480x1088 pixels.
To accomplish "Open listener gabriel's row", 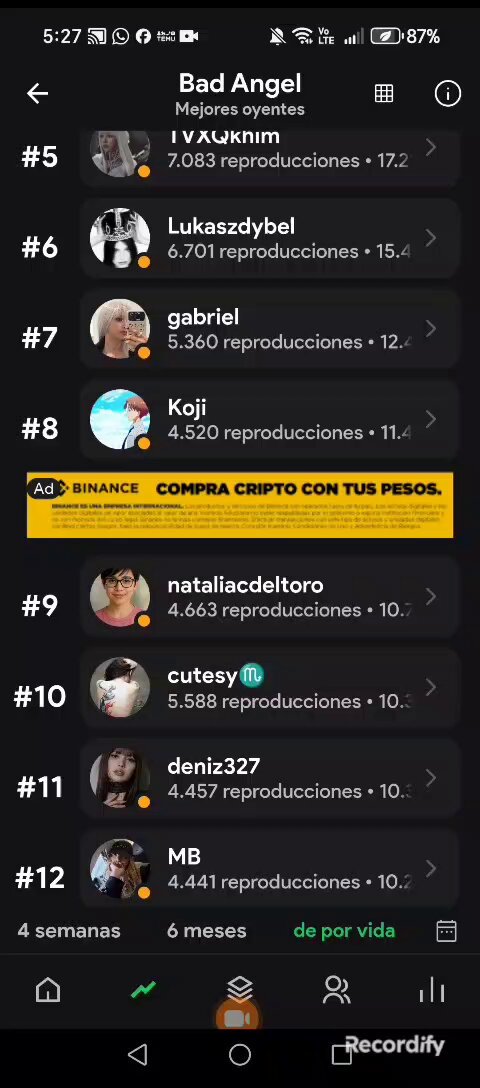I will [x=270, y=329].
